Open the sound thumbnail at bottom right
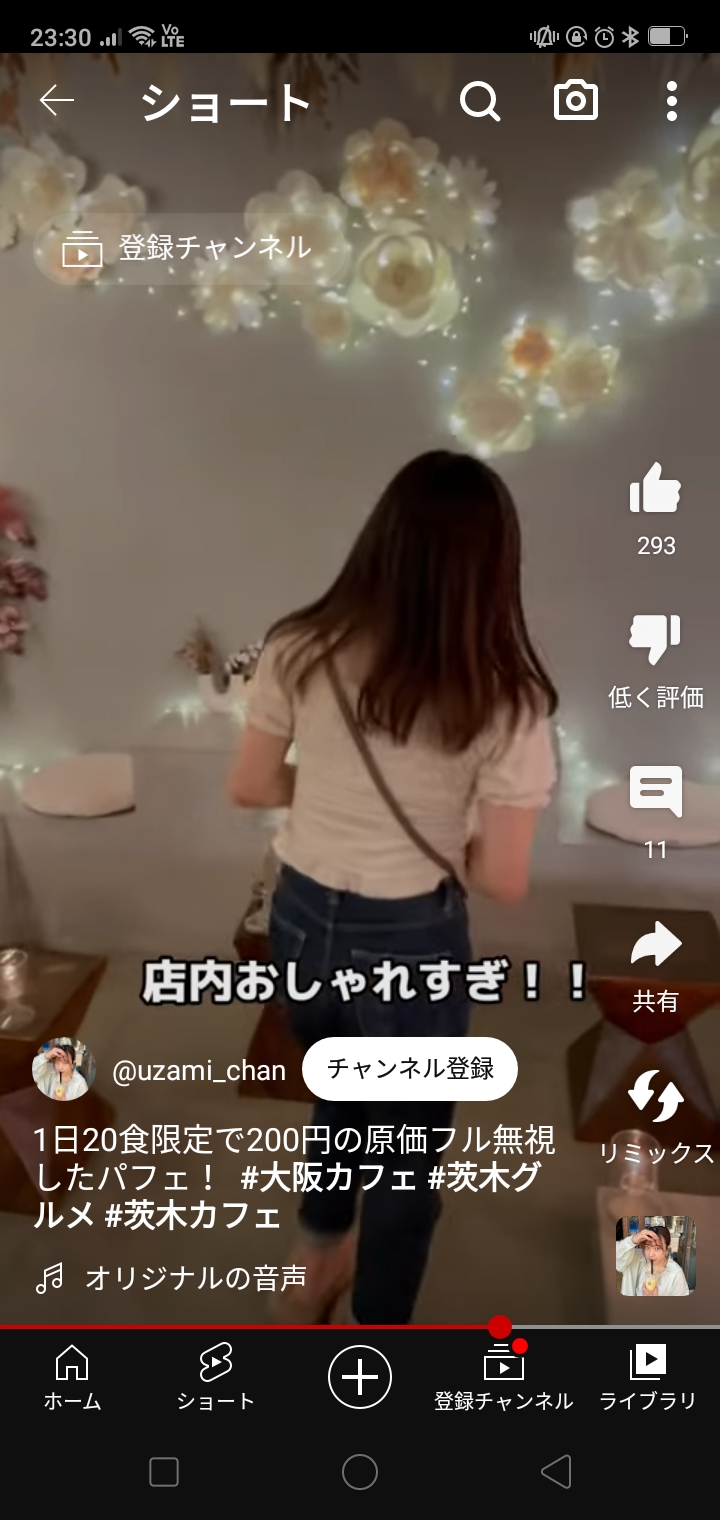The width and height of the screenshot is (720, 1520). [x=656, y=1256]
